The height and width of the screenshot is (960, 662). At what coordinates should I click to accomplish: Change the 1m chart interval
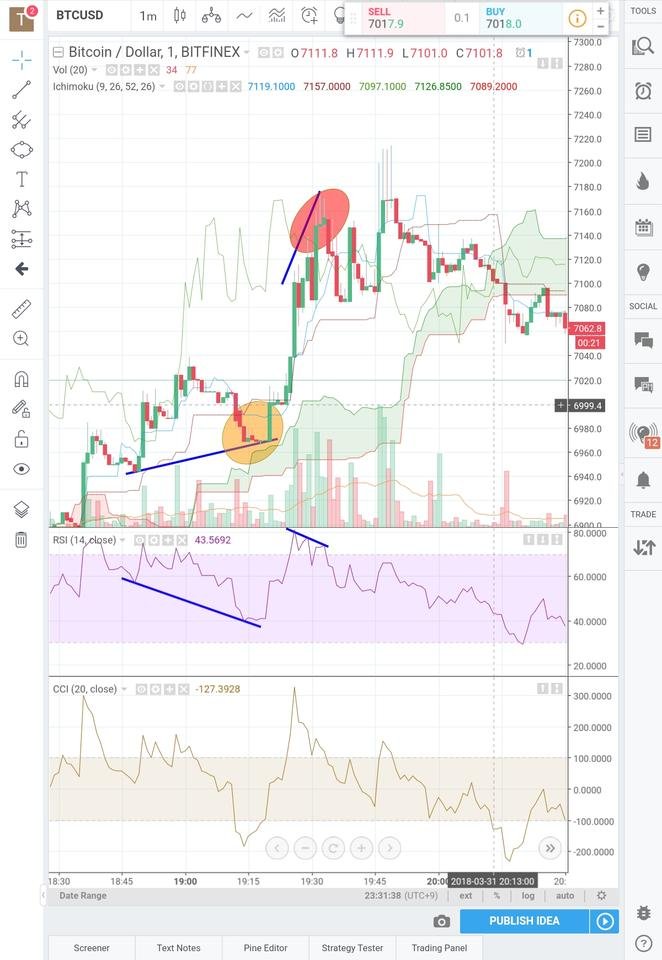[148, 16]
